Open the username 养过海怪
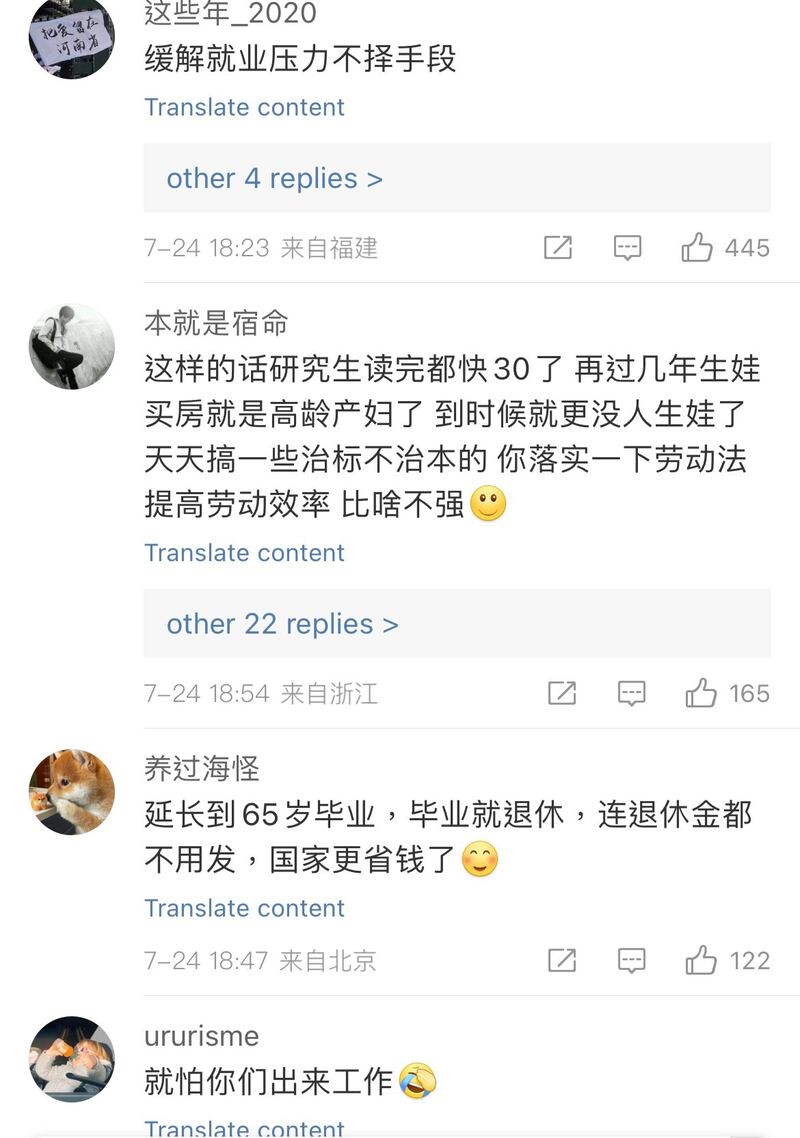This screenshot has height=1138, width=800. click(201, 768)
